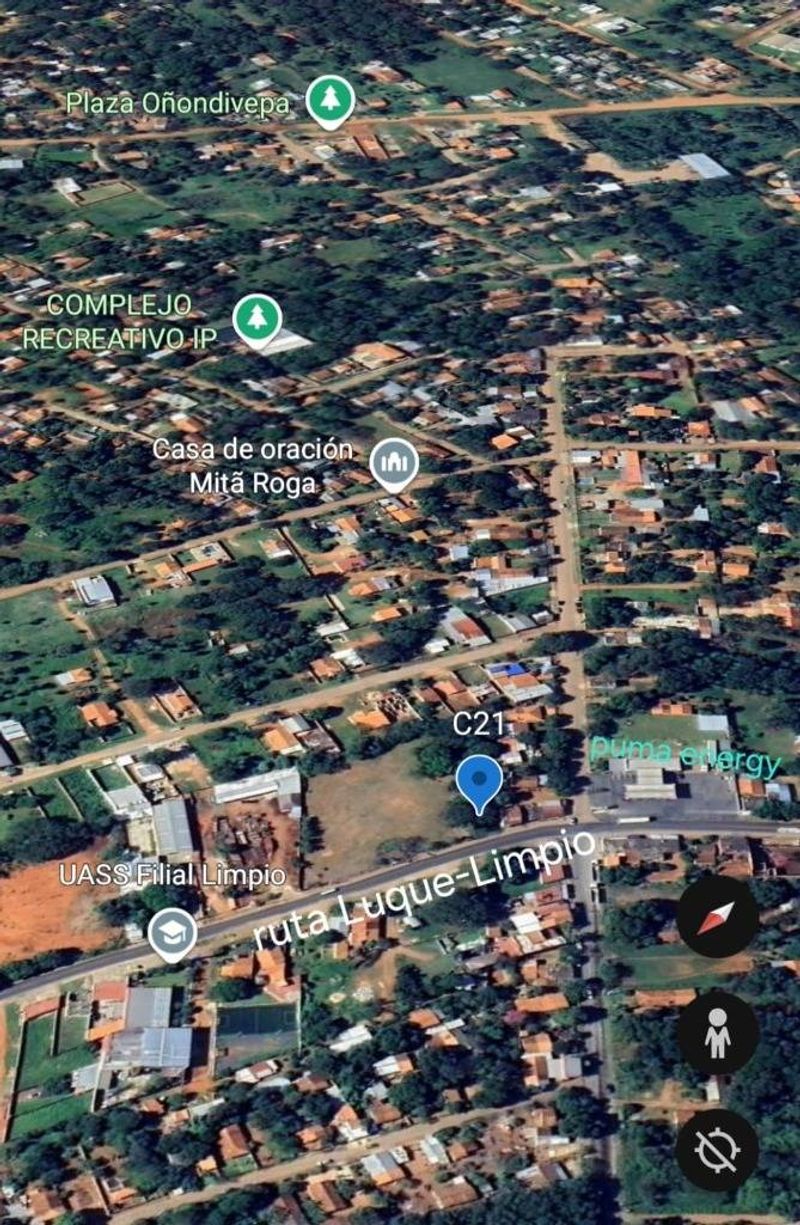This screenshot has width=800, height=1225.
Task: Activate the Street View pegman
Action: [x=717, y=1034]
